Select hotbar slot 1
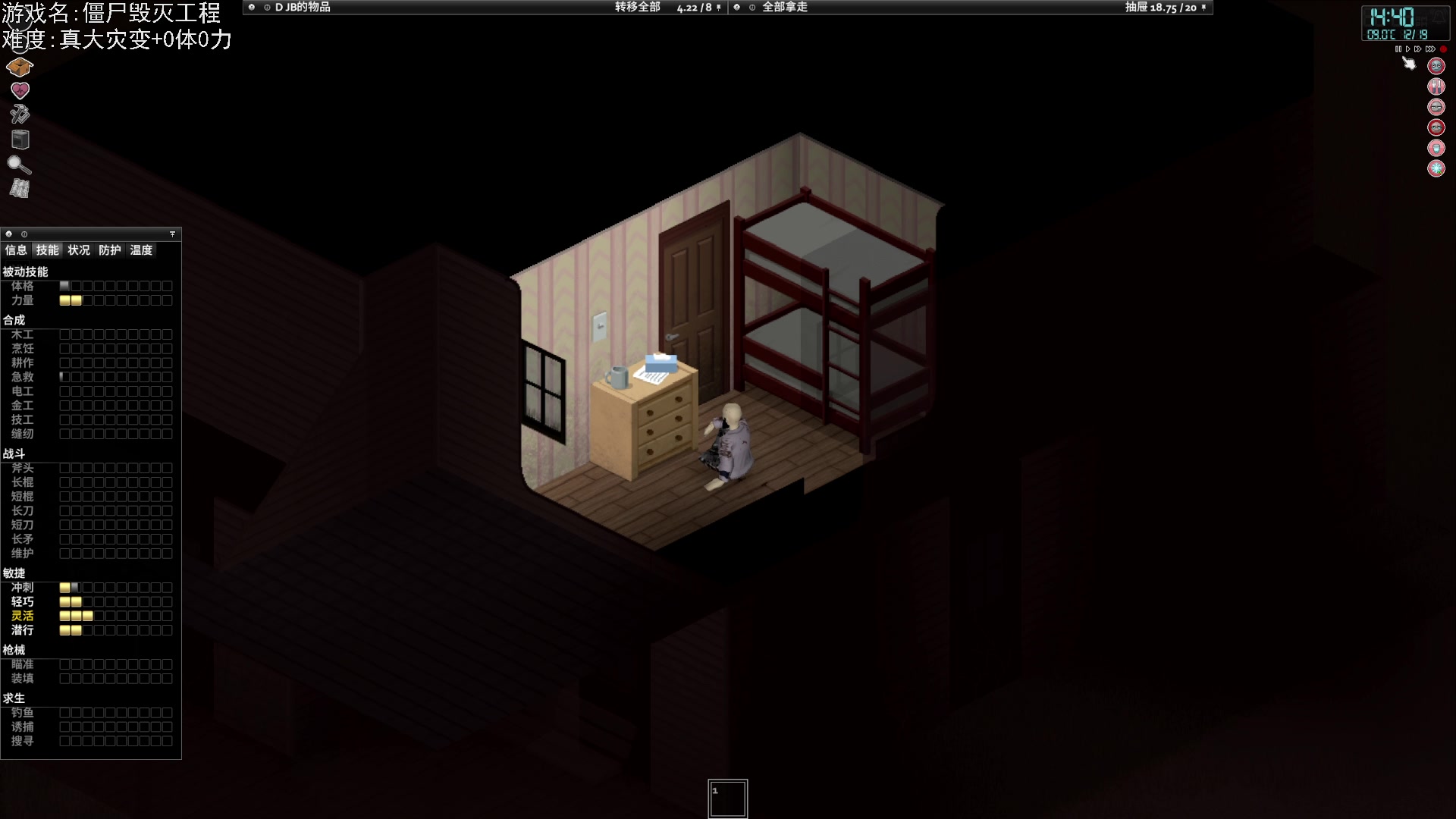Screen dimensions: 1456x819 pyautogui.click(x=727, y=799)
